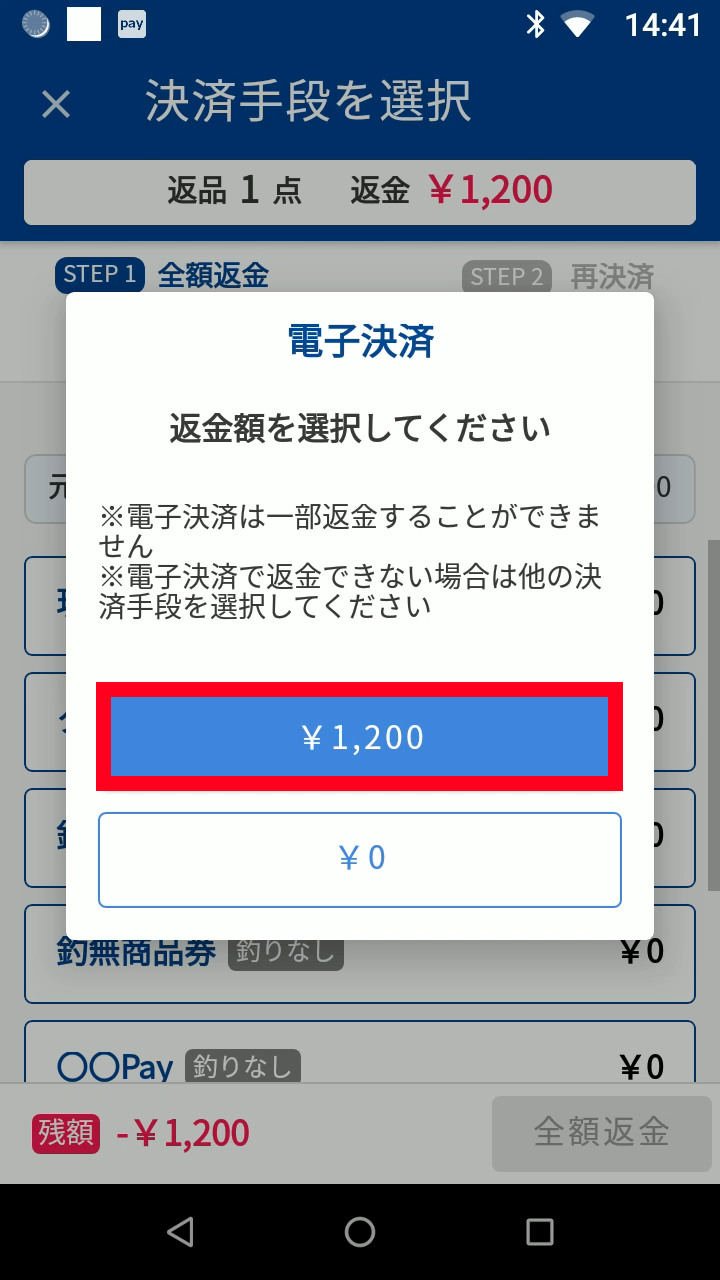This screenshot has height=1280, width=720.
Task: Click the 返品 1 点 refund summary bar
Action: tap(360, 192)
